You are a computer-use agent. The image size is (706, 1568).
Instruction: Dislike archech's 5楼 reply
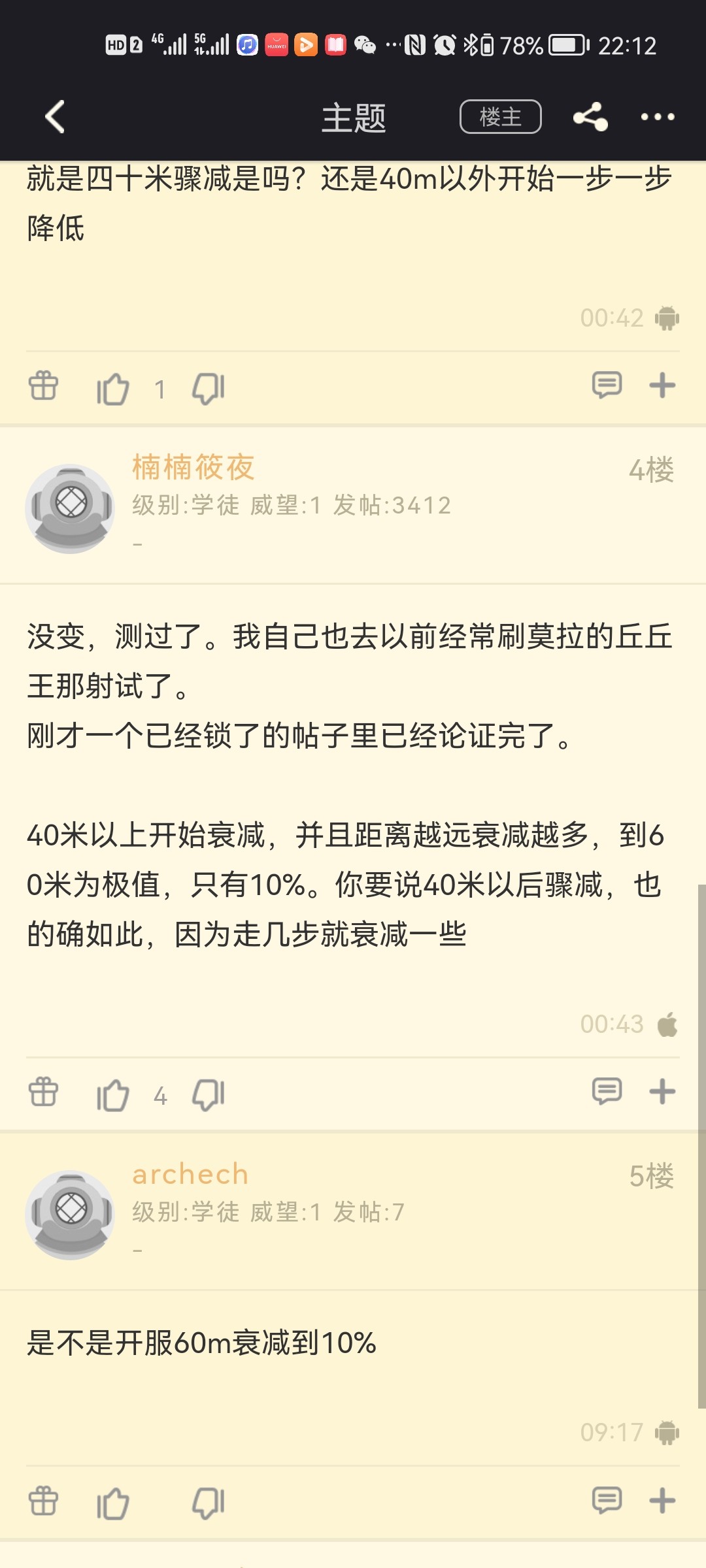point(209,1503)
